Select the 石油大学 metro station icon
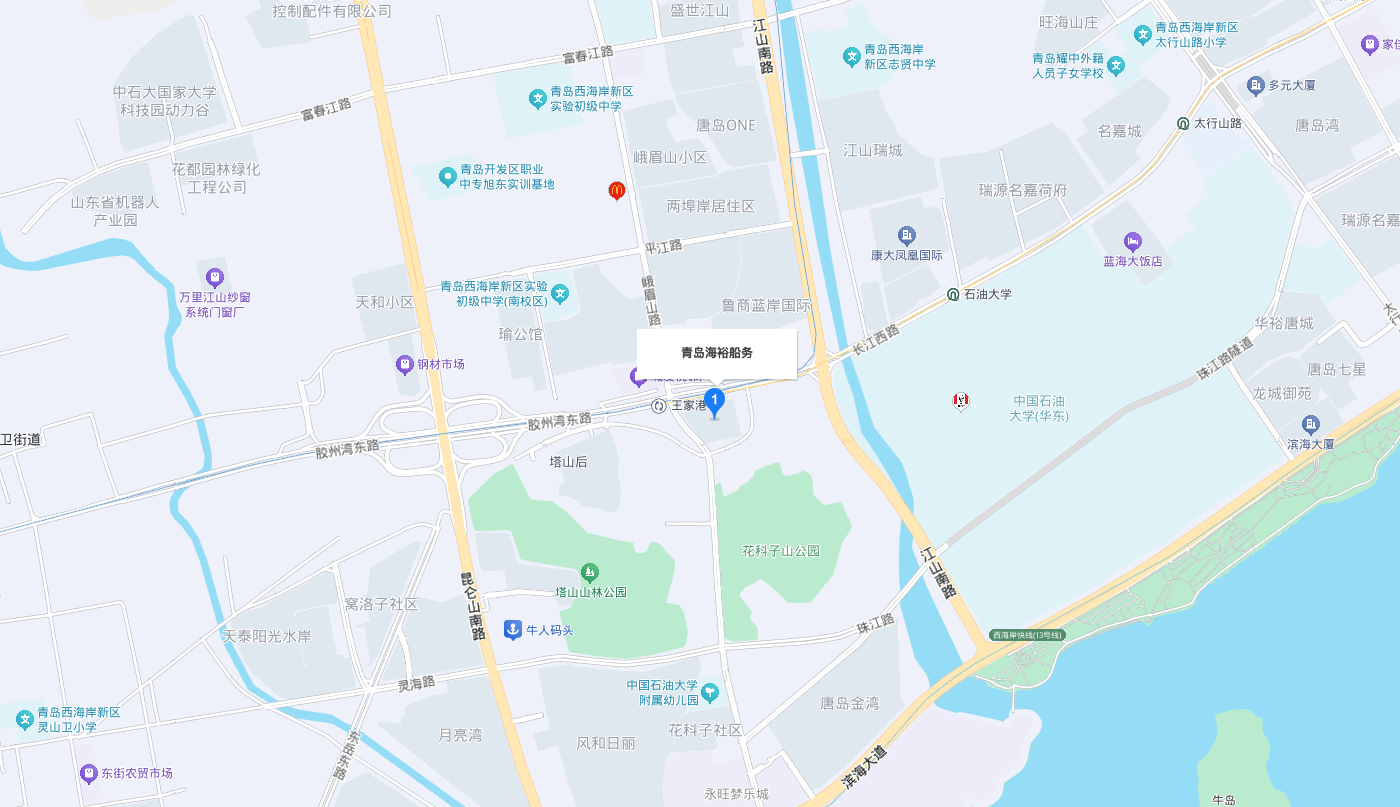This screenshot has width=1400, height=807. coord(954,294)
